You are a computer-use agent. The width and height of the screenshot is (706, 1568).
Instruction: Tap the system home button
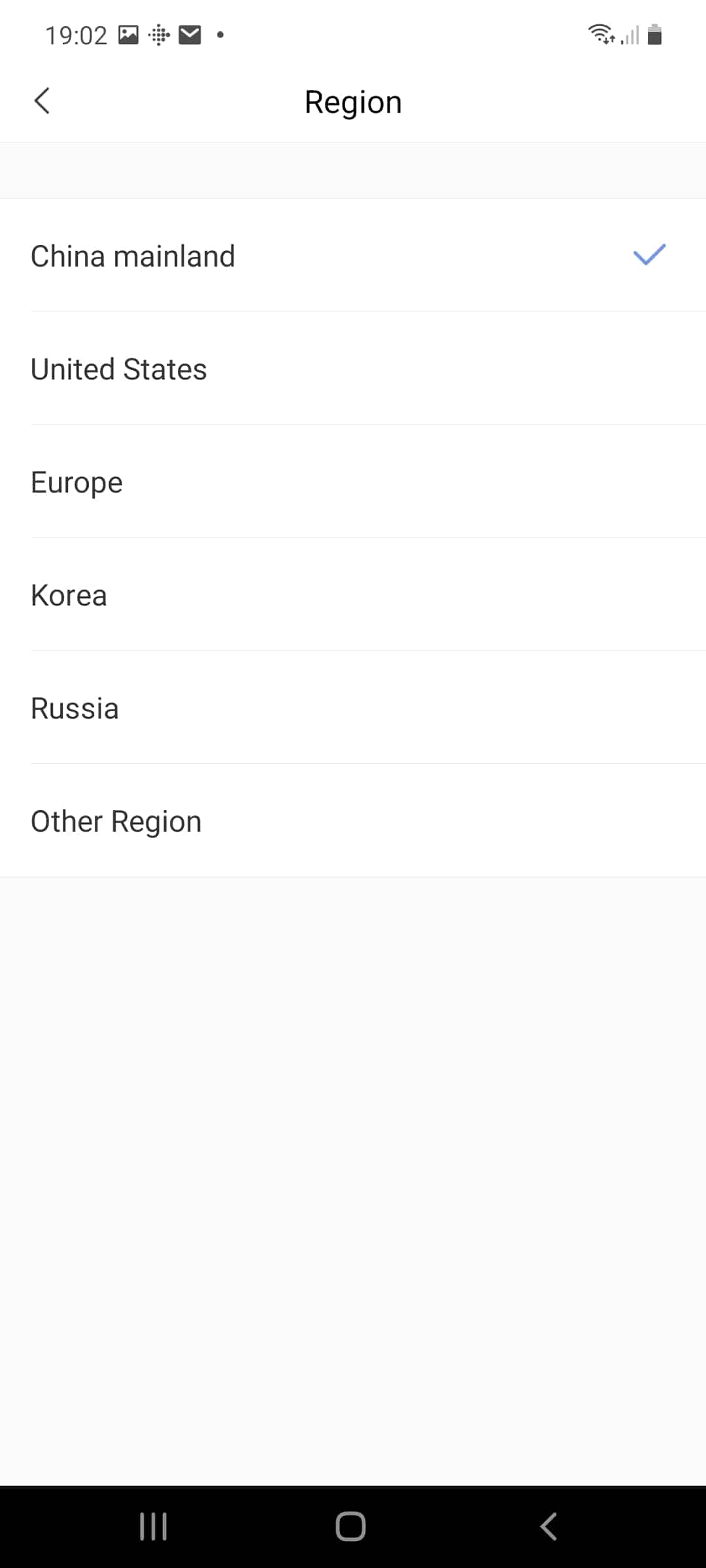point(351,1527)
